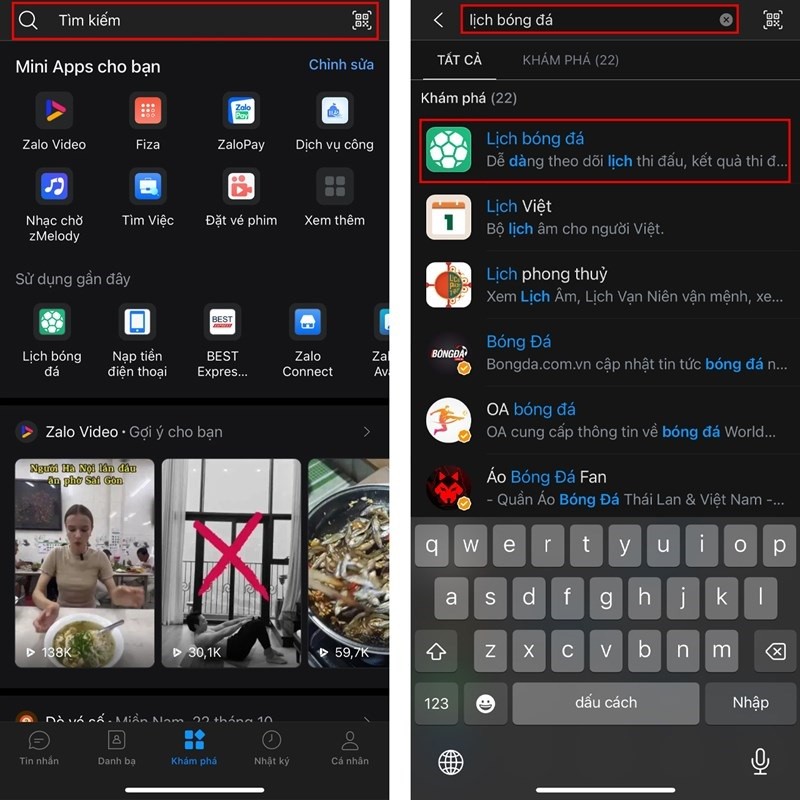Open Đặt vé phim mini app
The height and width of the screenshot is (800, 800).
tap(241, 188)
